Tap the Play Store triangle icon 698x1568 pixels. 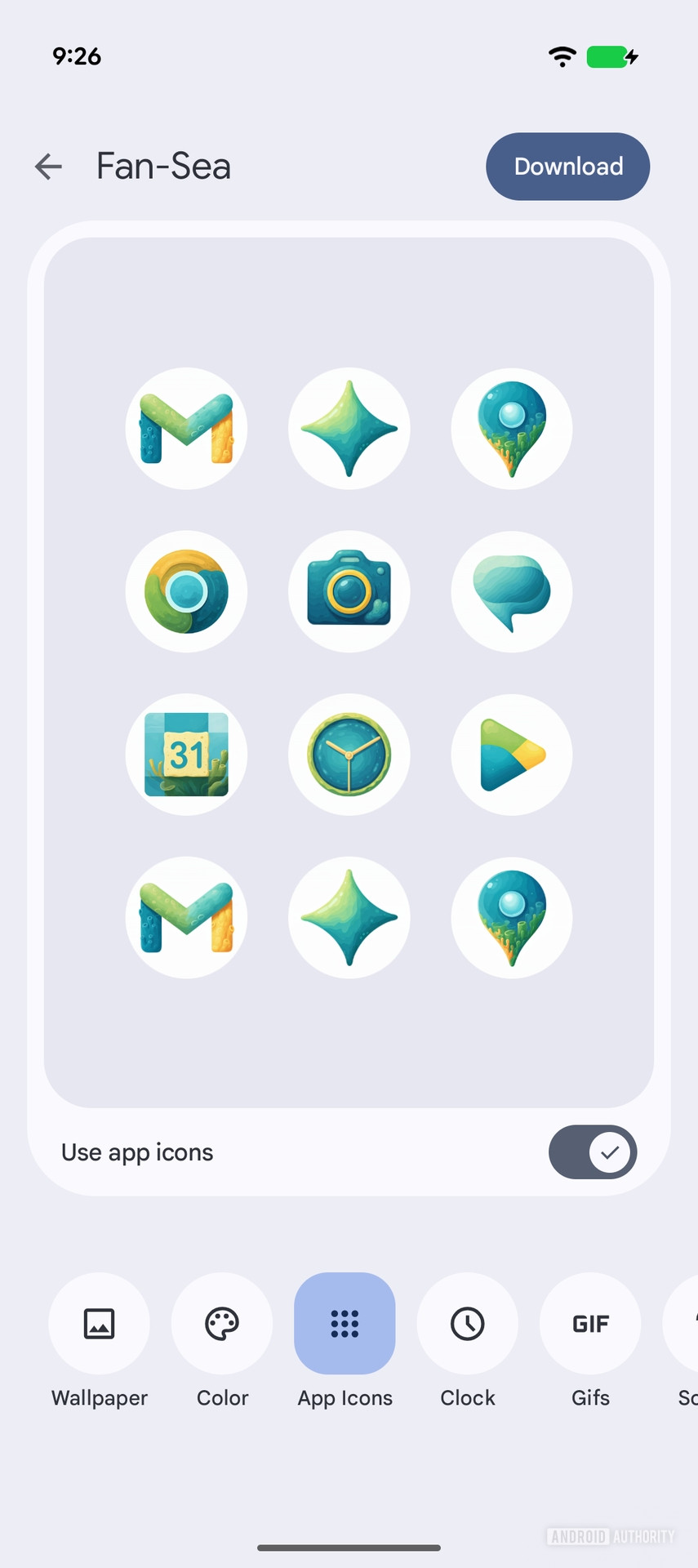click(x=512, y=754)
